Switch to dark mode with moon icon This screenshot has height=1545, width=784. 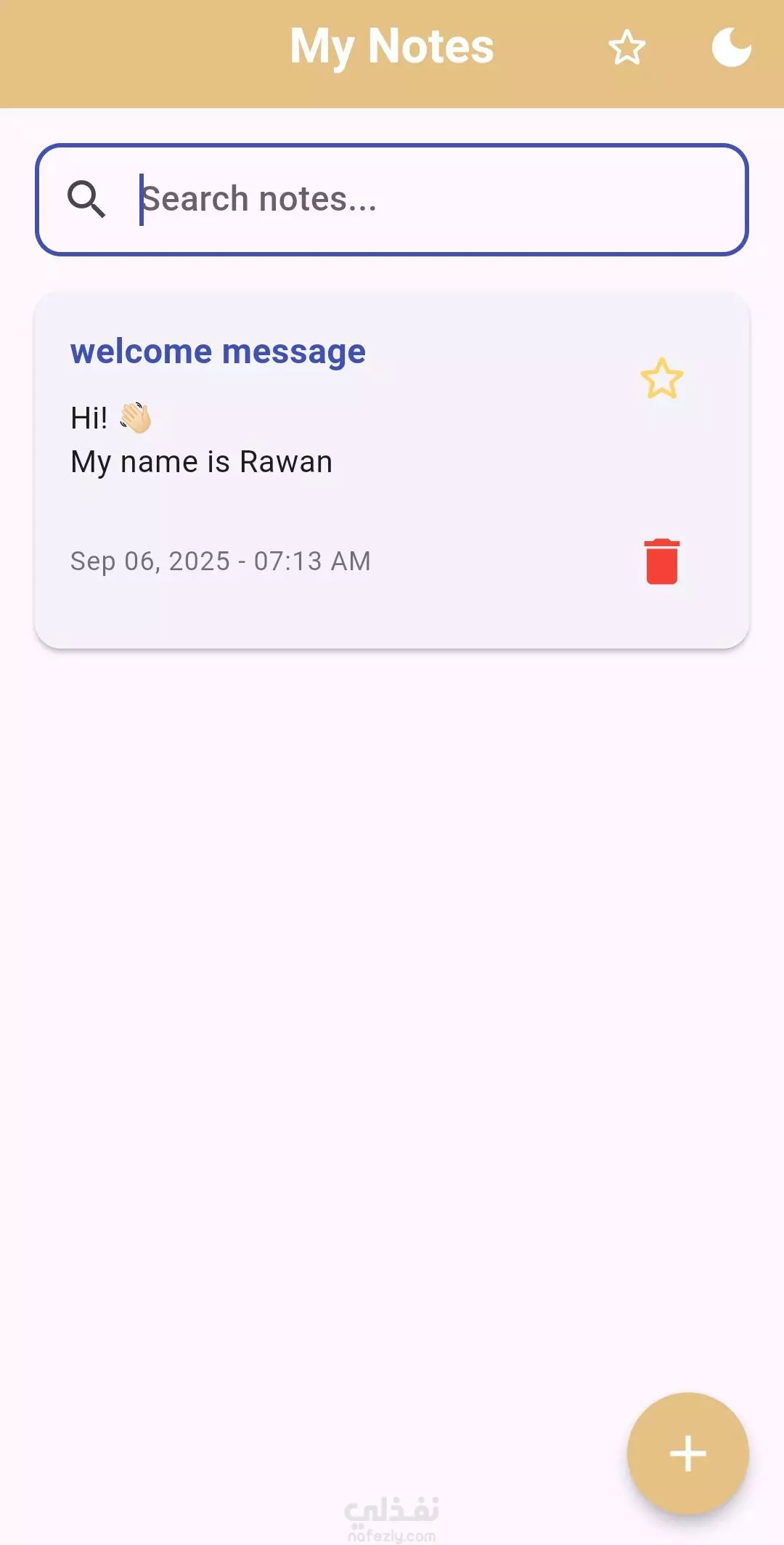[x=731, y=47]
